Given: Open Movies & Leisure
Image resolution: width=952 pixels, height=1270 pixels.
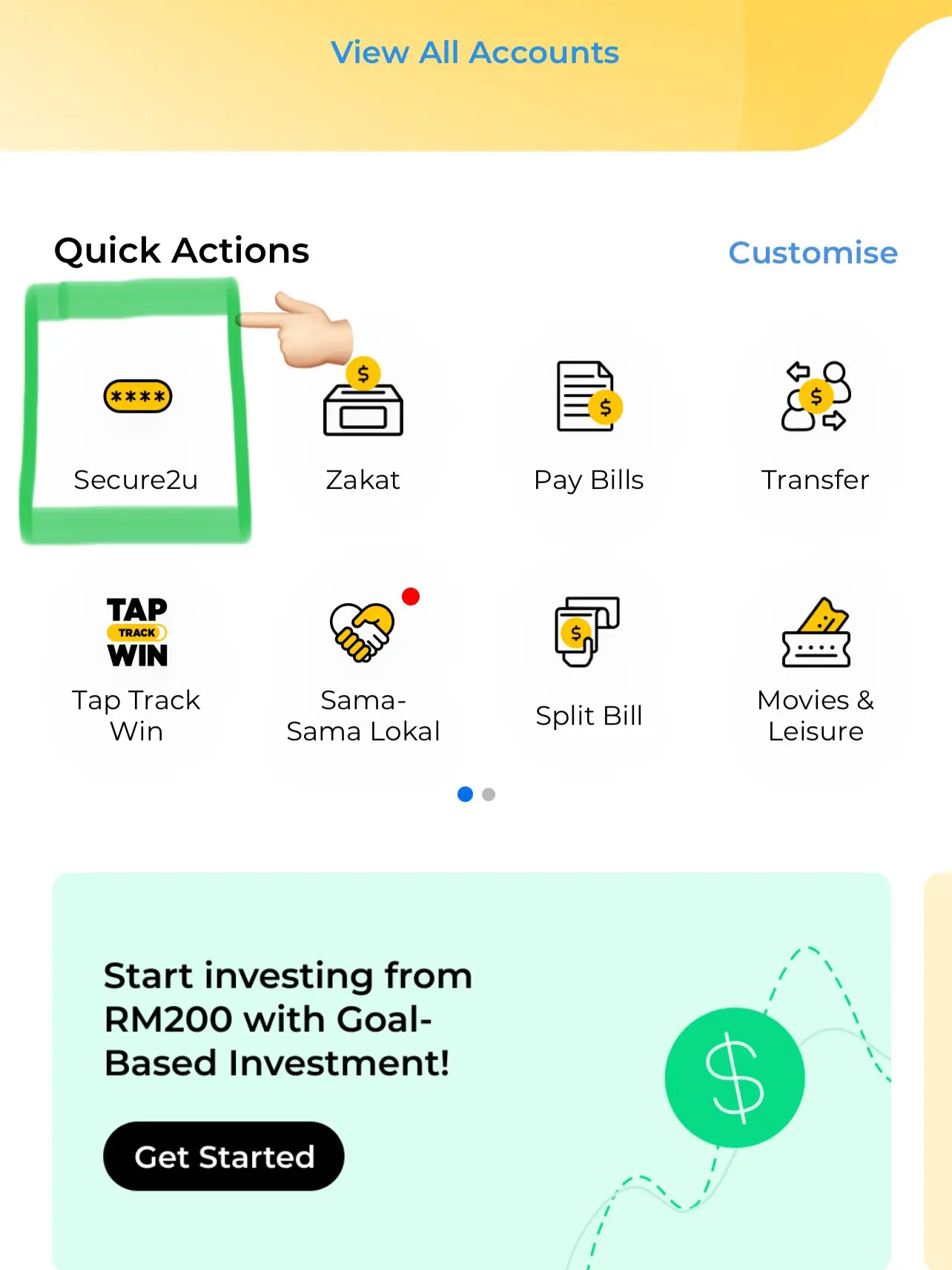Looking at the screenshot, I should coord(816,668).
